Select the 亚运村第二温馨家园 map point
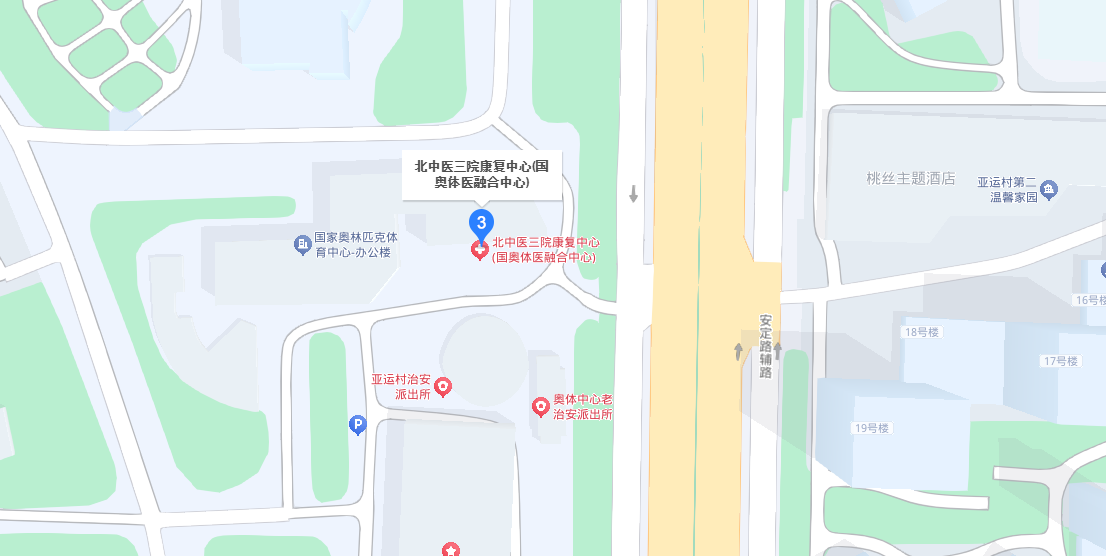Screen dimensions: 1106x556 pyautogui.click(x=1048, y=190)
